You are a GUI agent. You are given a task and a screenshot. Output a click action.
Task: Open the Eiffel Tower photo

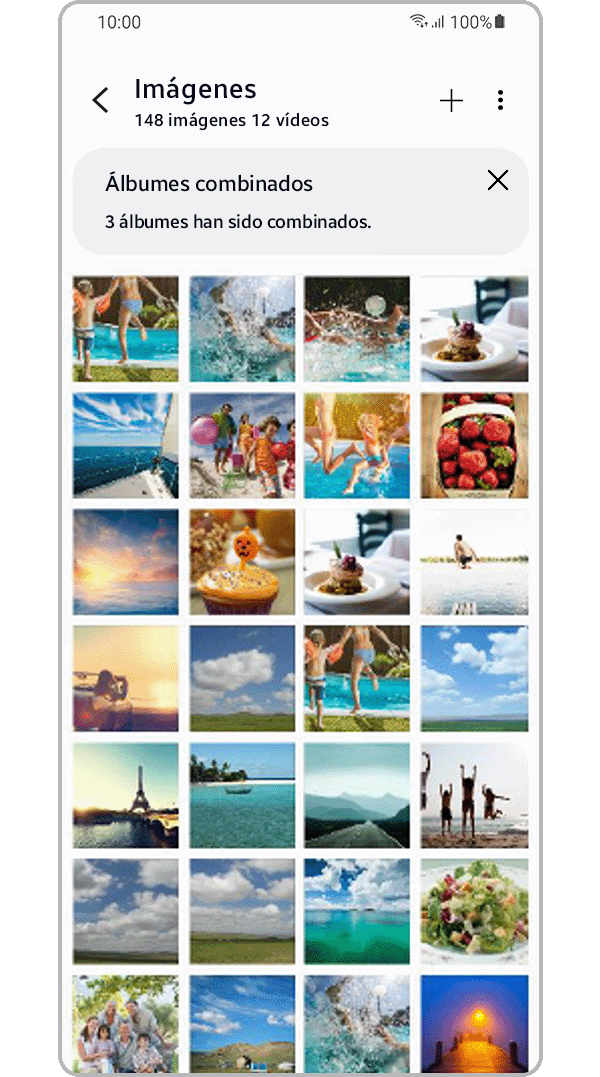point(126,795)
